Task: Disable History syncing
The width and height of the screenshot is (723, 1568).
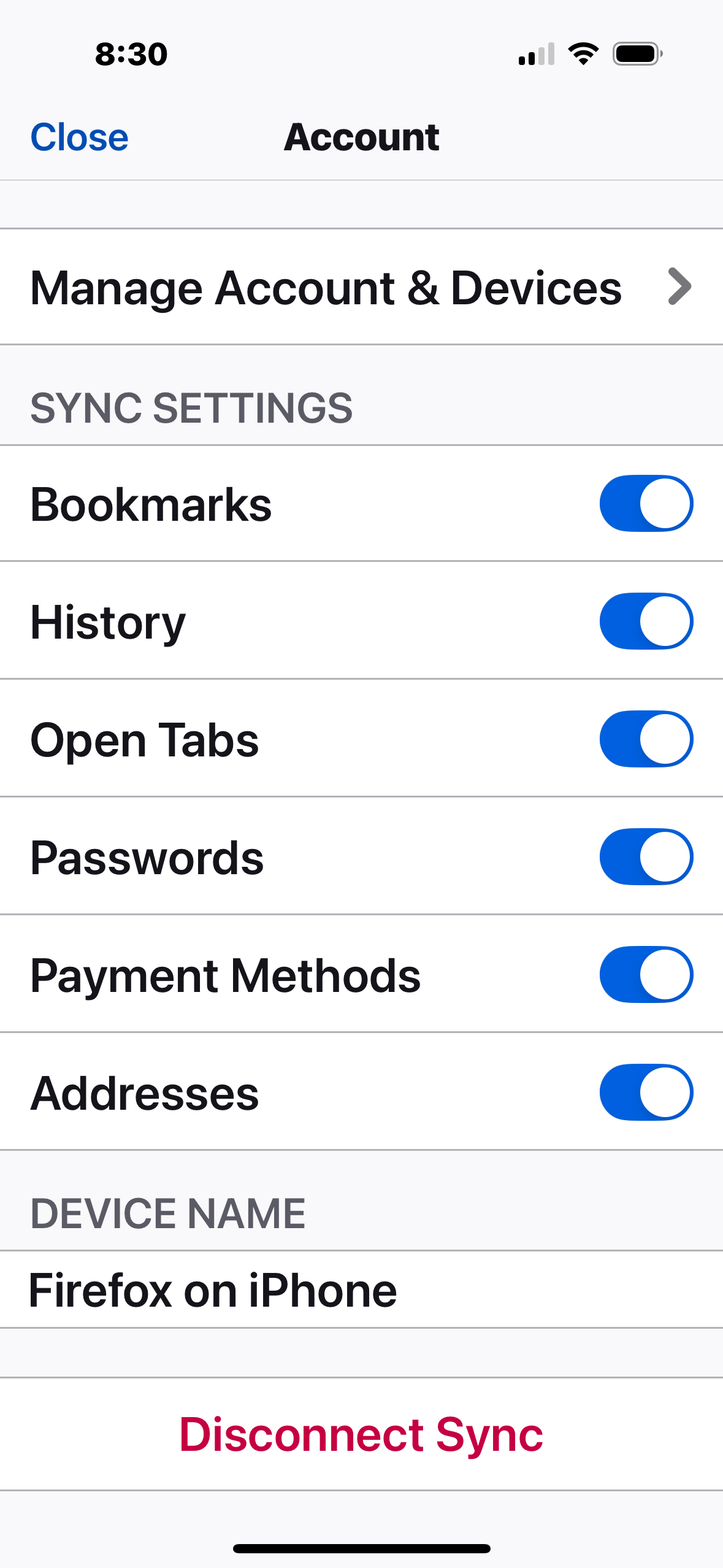Action: pos(646,621)
